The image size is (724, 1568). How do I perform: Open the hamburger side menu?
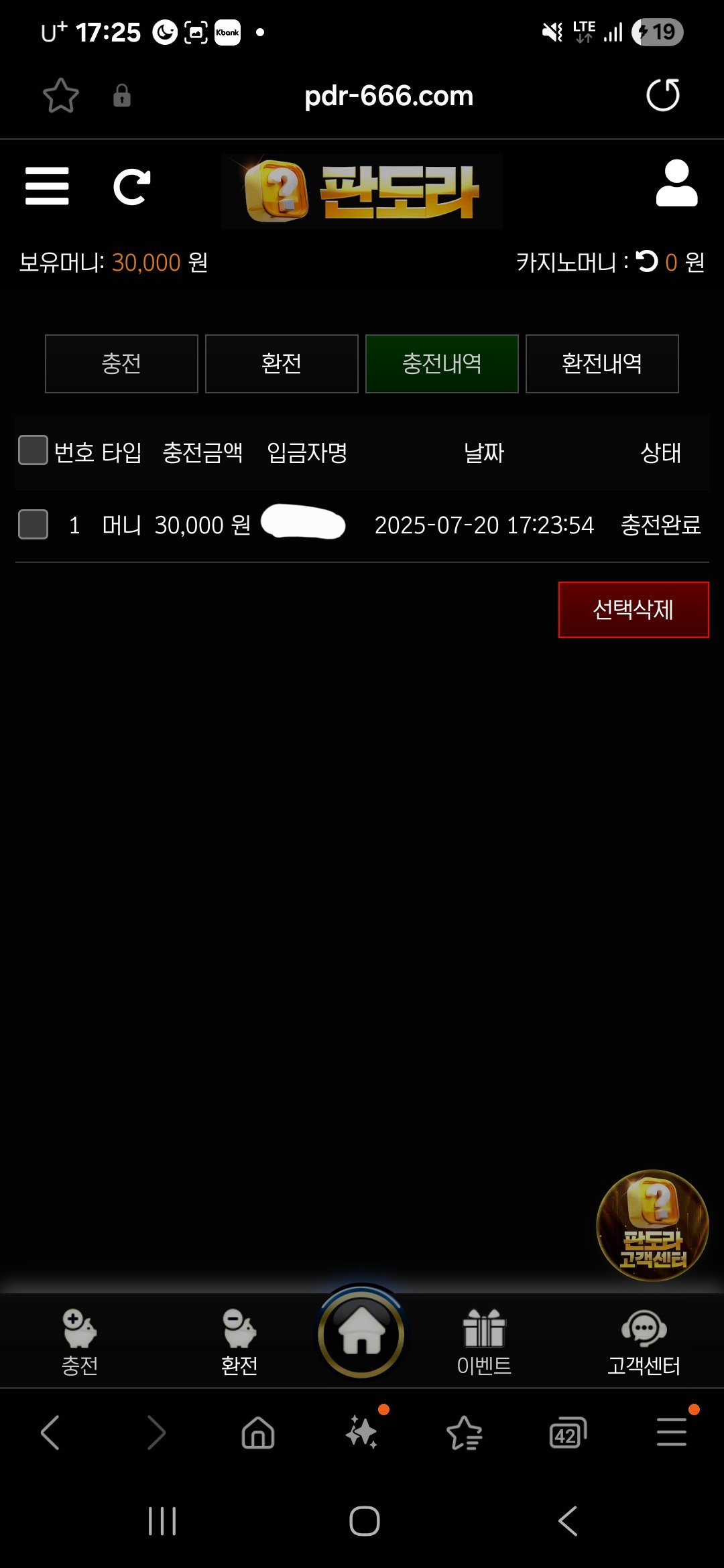[47, 186]
